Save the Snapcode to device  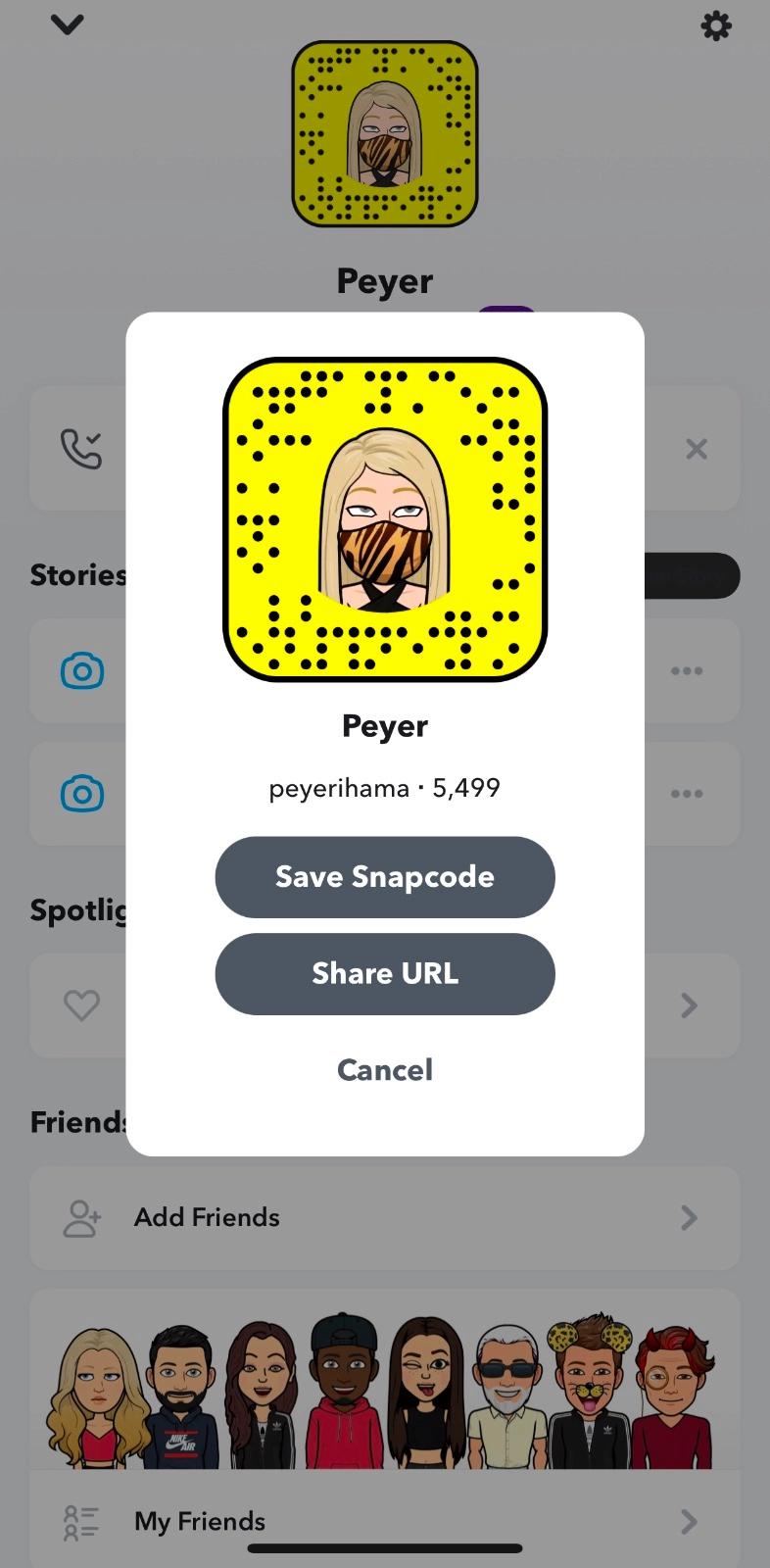pos(384,877)
